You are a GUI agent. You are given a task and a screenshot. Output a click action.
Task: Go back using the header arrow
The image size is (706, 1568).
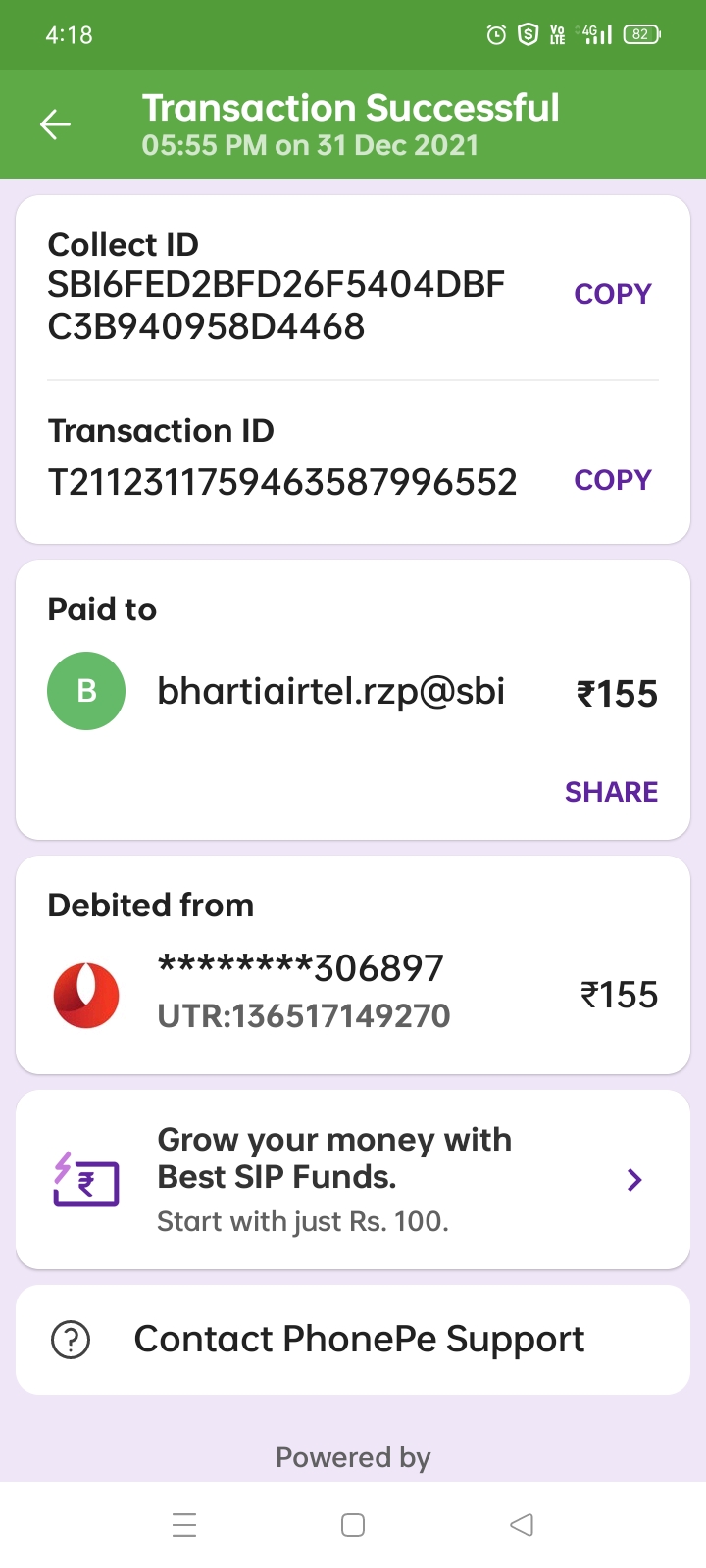click(x=55, y=124)
